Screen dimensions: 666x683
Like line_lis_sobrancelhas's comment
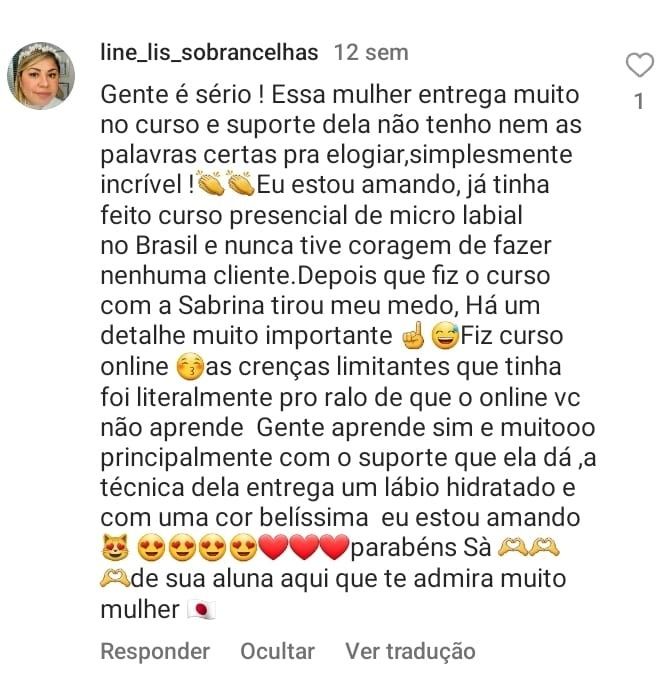point(638,66)
